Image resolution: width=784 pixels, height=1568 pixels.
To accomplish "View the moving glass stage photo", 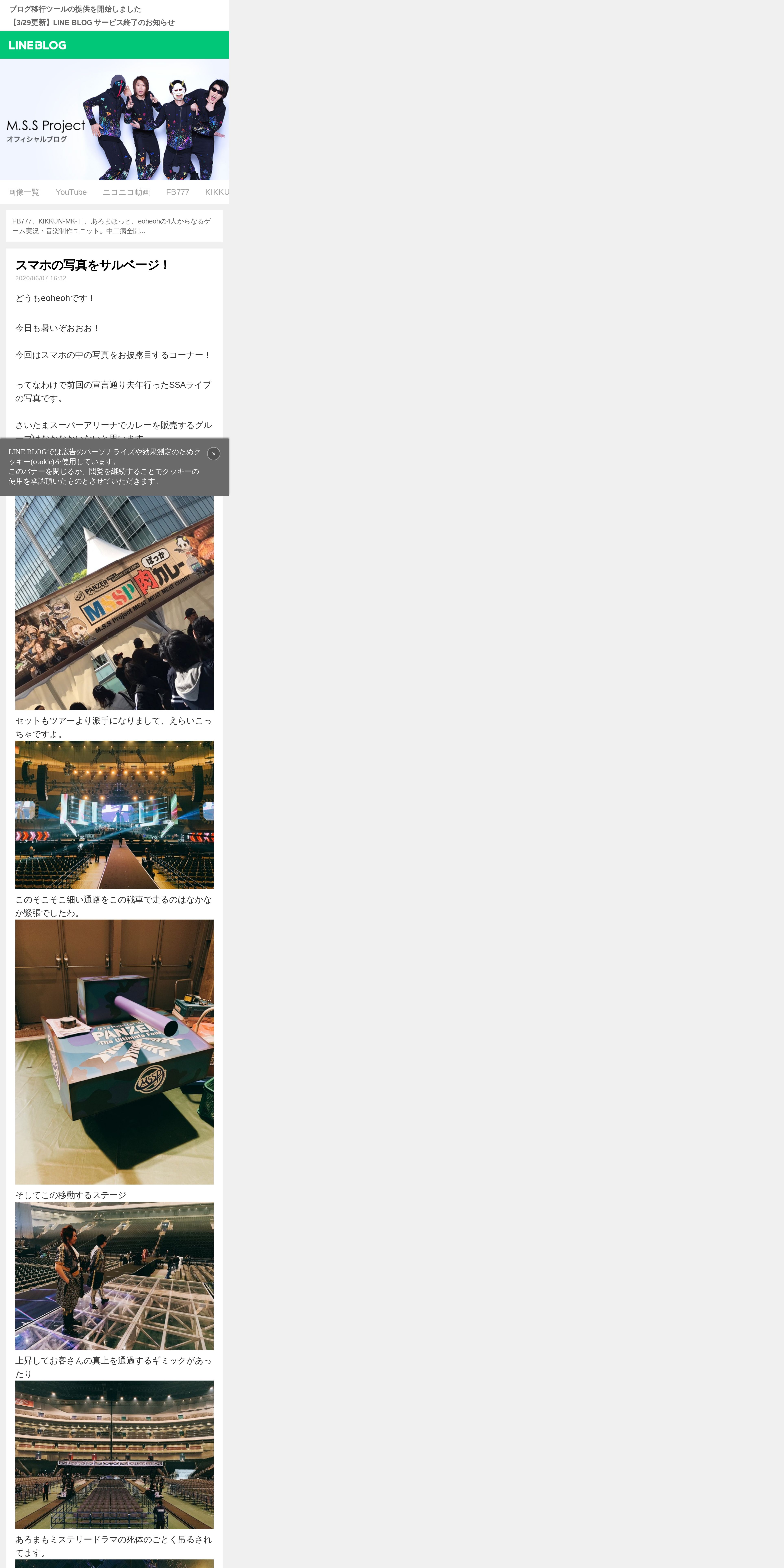I will [x=114, y=1276].
